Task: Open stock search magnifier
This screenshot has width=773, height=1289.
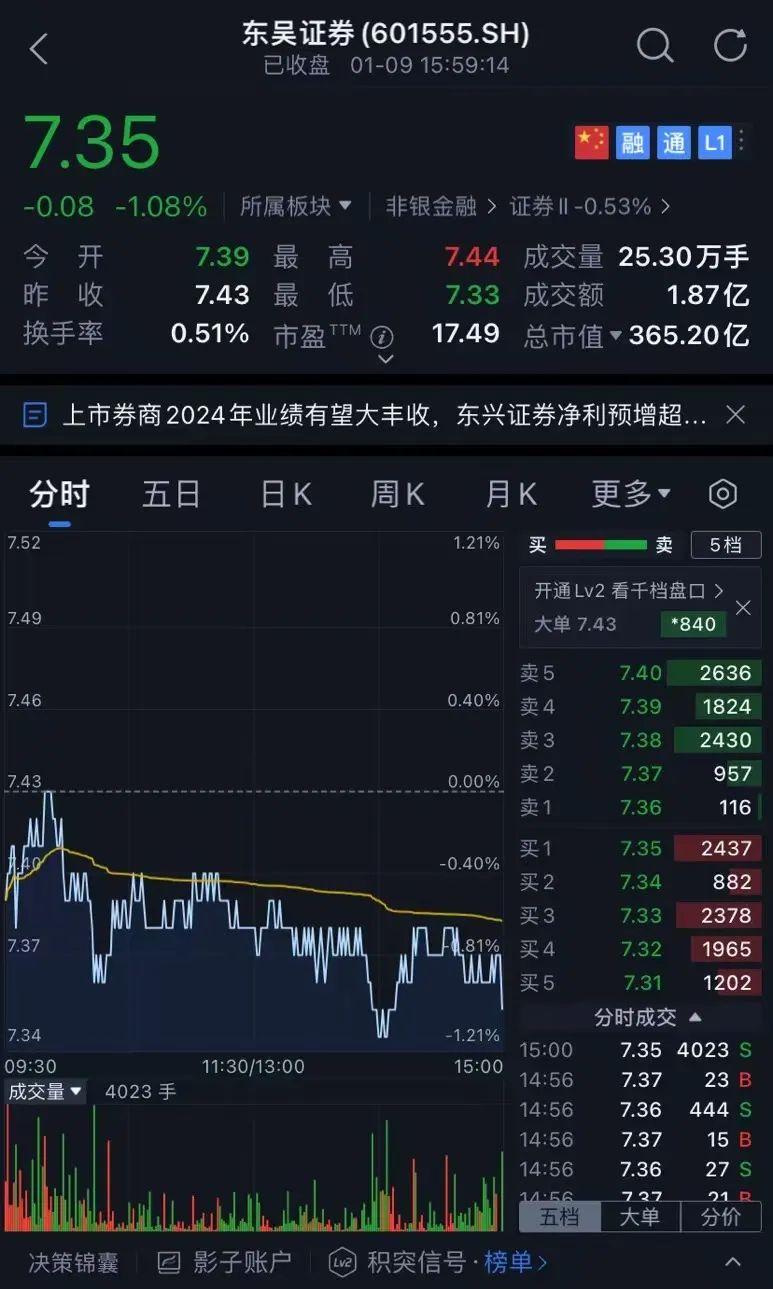Action: [x=655, y=46]
